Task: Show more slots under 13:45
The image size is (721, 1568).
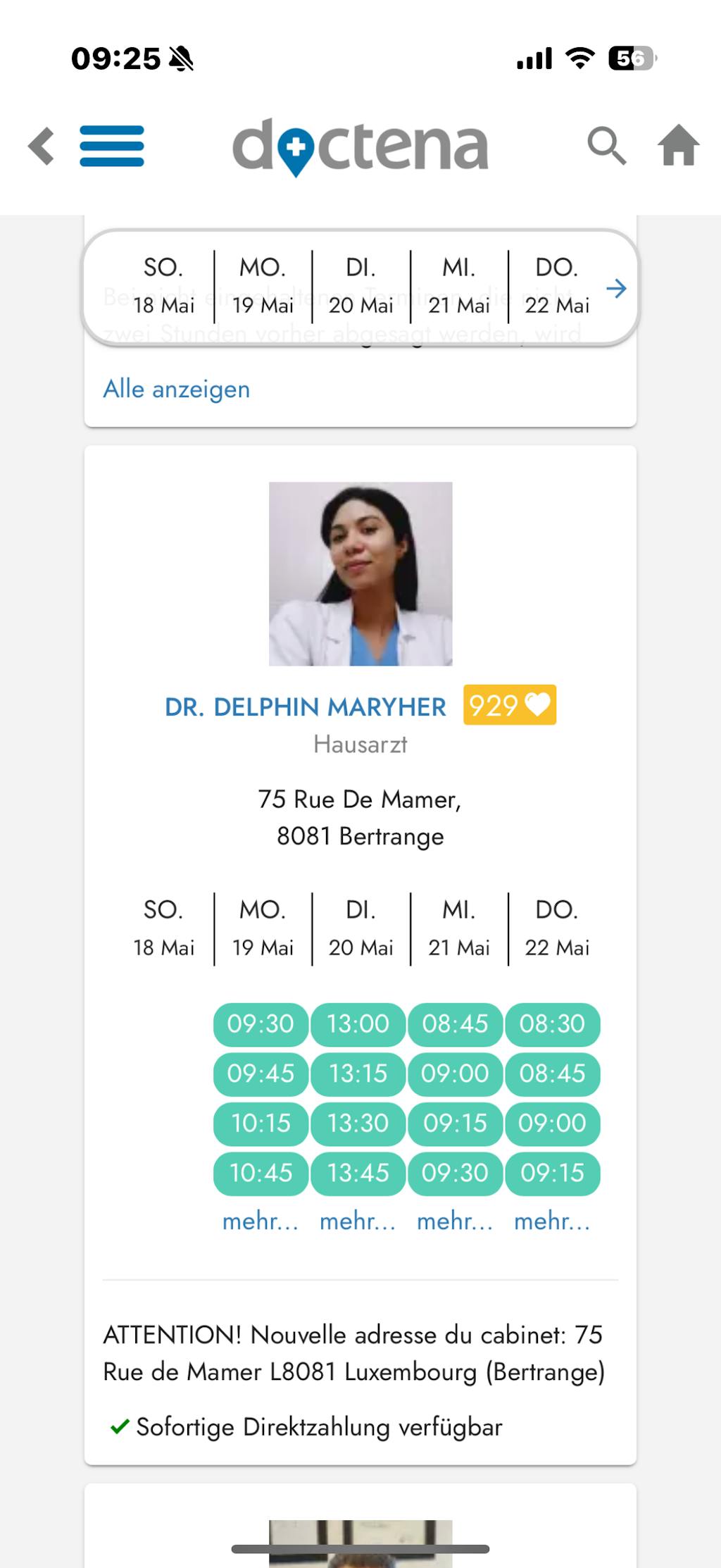Action: tap(358, 1221)
